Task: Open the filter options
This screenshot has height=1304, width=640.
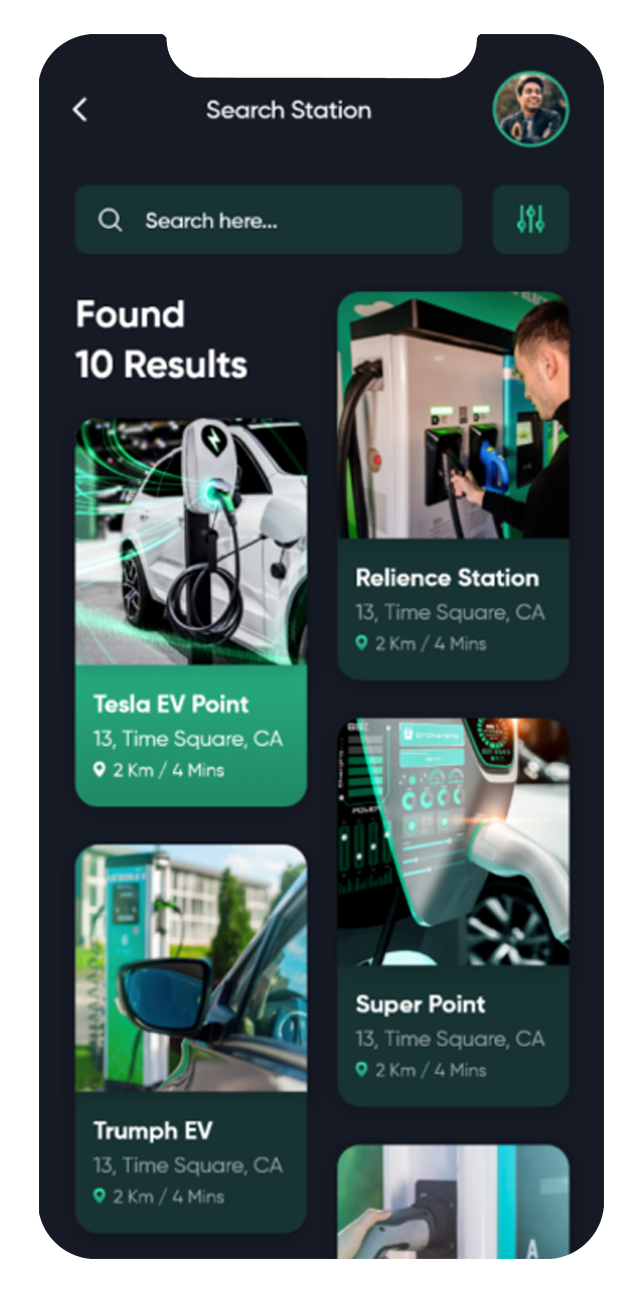Action: [531, 219]
